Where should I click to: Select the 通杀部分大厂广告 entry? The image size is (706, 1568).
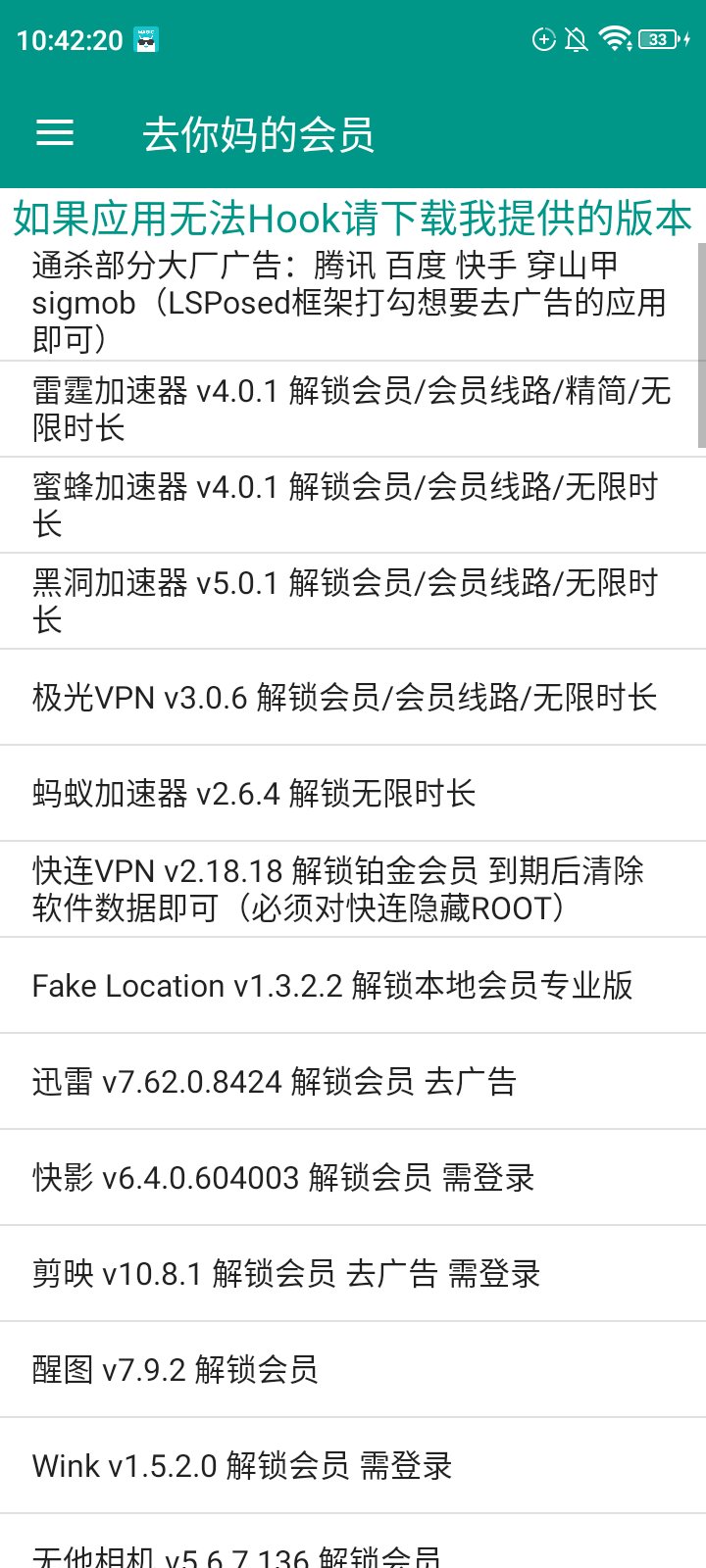point(353,304)
